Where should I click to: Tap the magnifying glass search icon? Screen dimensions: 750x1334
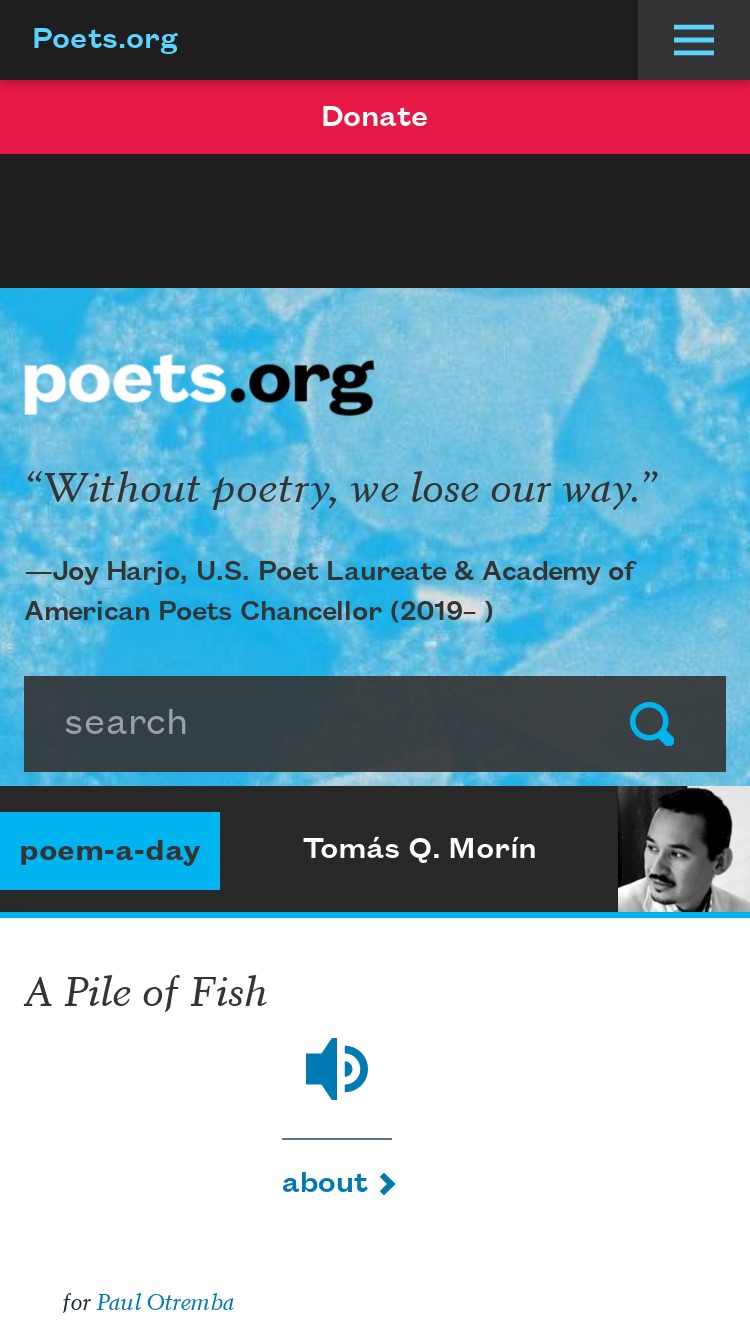pos(652,724)
